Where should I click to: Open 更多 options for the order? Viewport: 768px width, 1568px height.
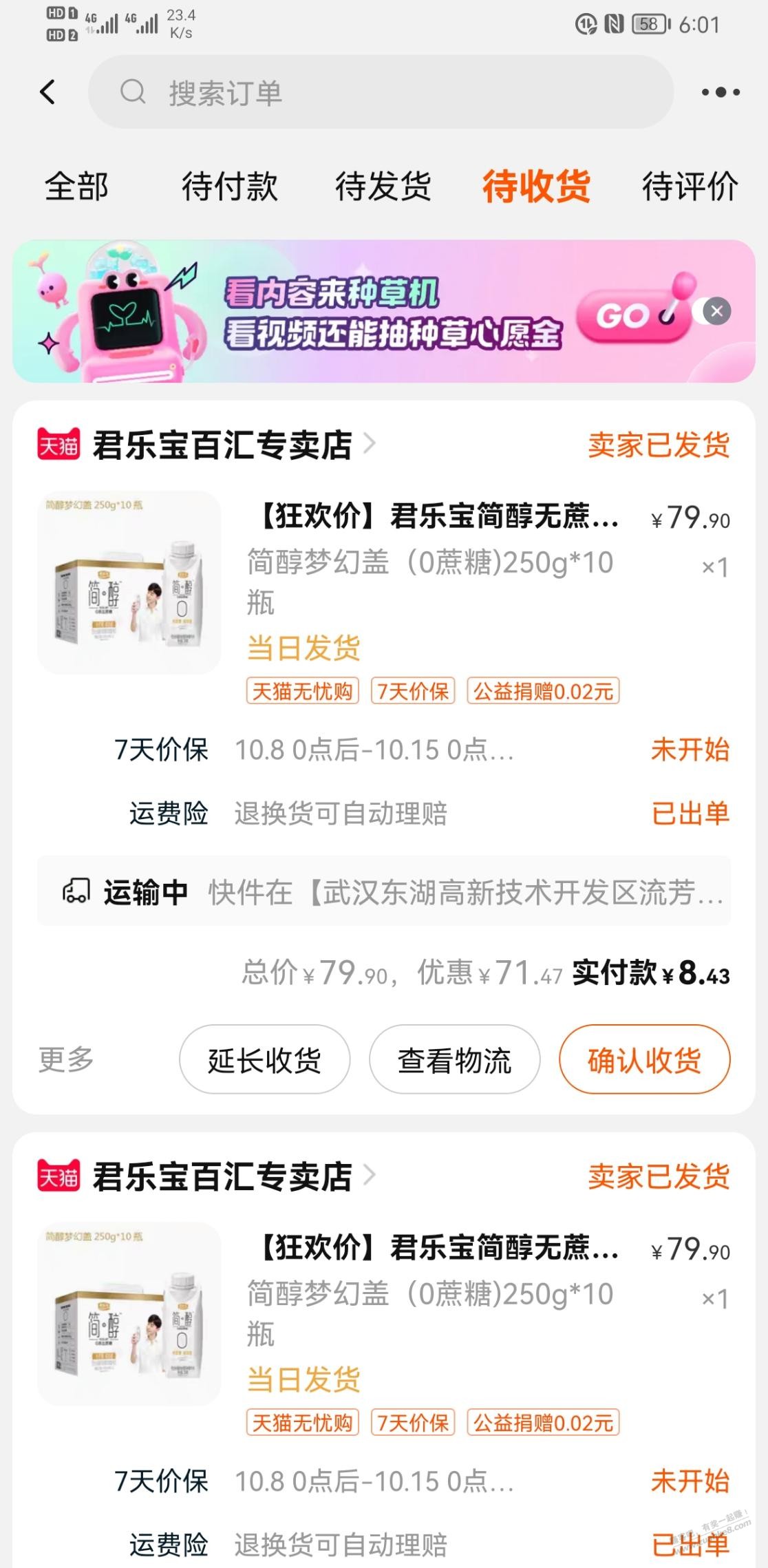tap(66, 1059)
